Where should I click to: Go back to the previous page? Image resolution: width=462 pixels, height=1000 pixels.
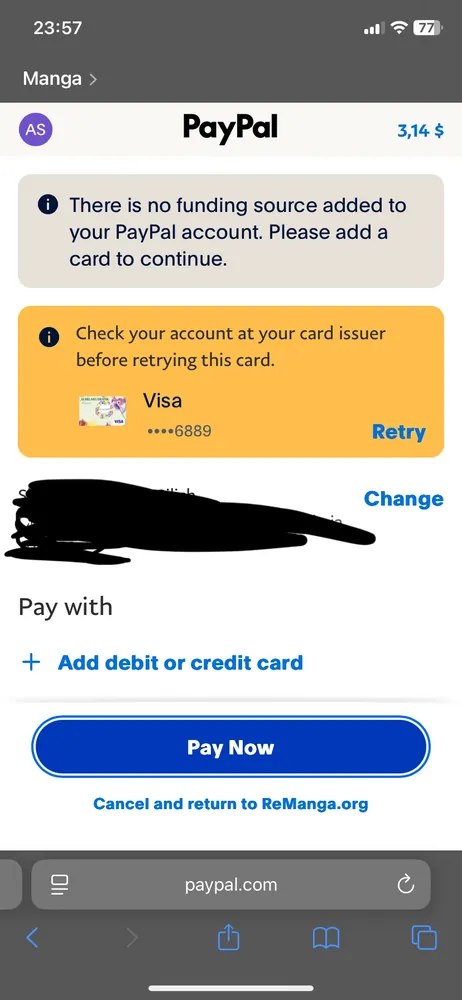point(33,938)
